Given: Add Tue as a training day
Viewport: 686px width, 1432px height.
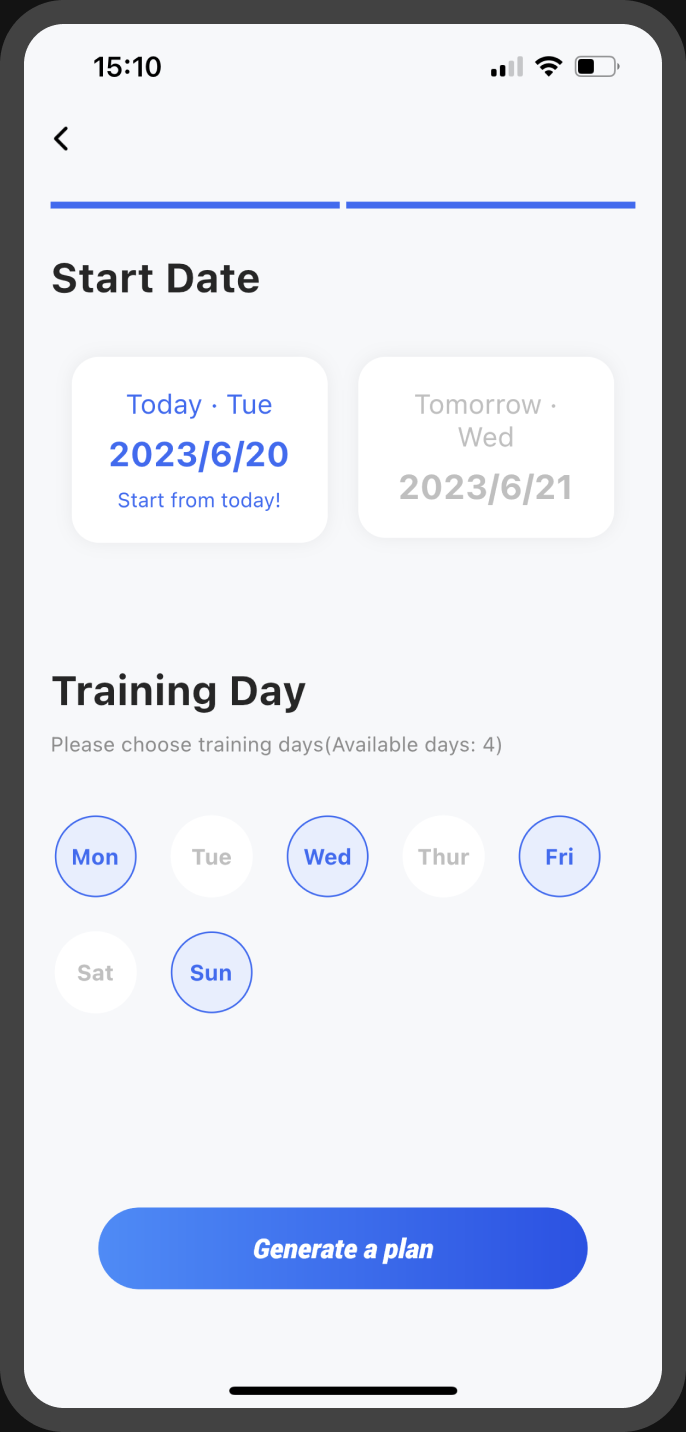Looking at the screenshot, I should coord(211,857).
